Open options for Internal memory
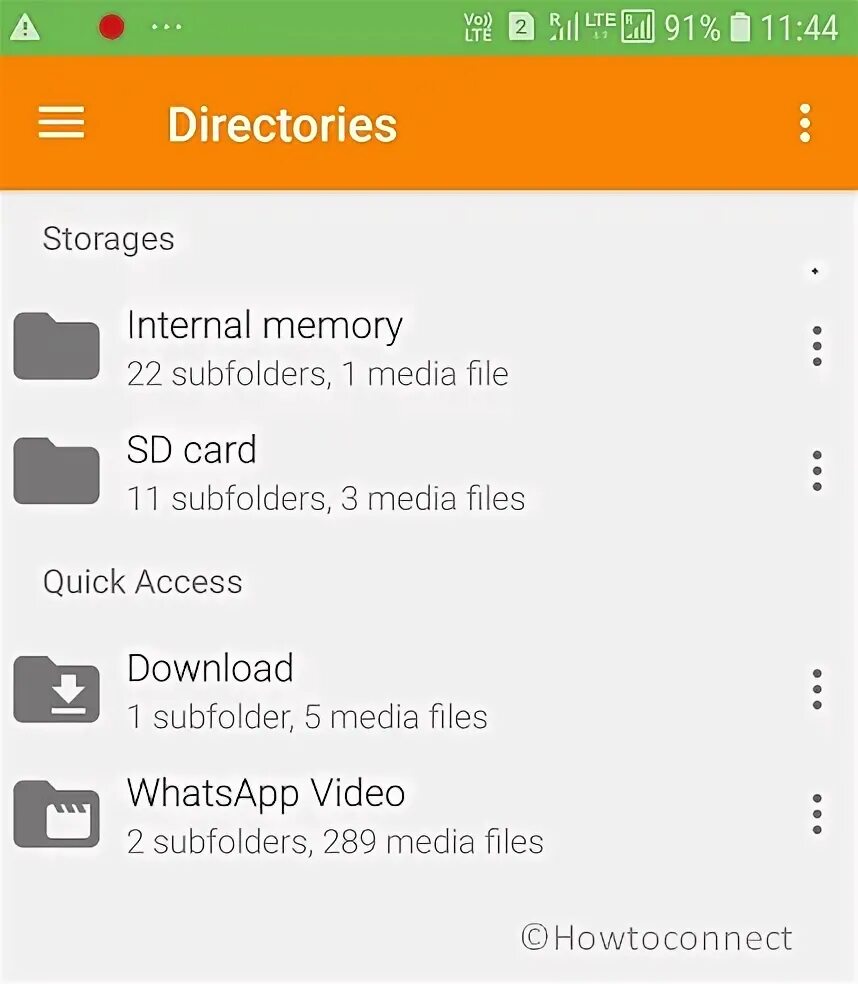Screen dimensions: 858x984 pyautogui.click(x=816, y=346)
